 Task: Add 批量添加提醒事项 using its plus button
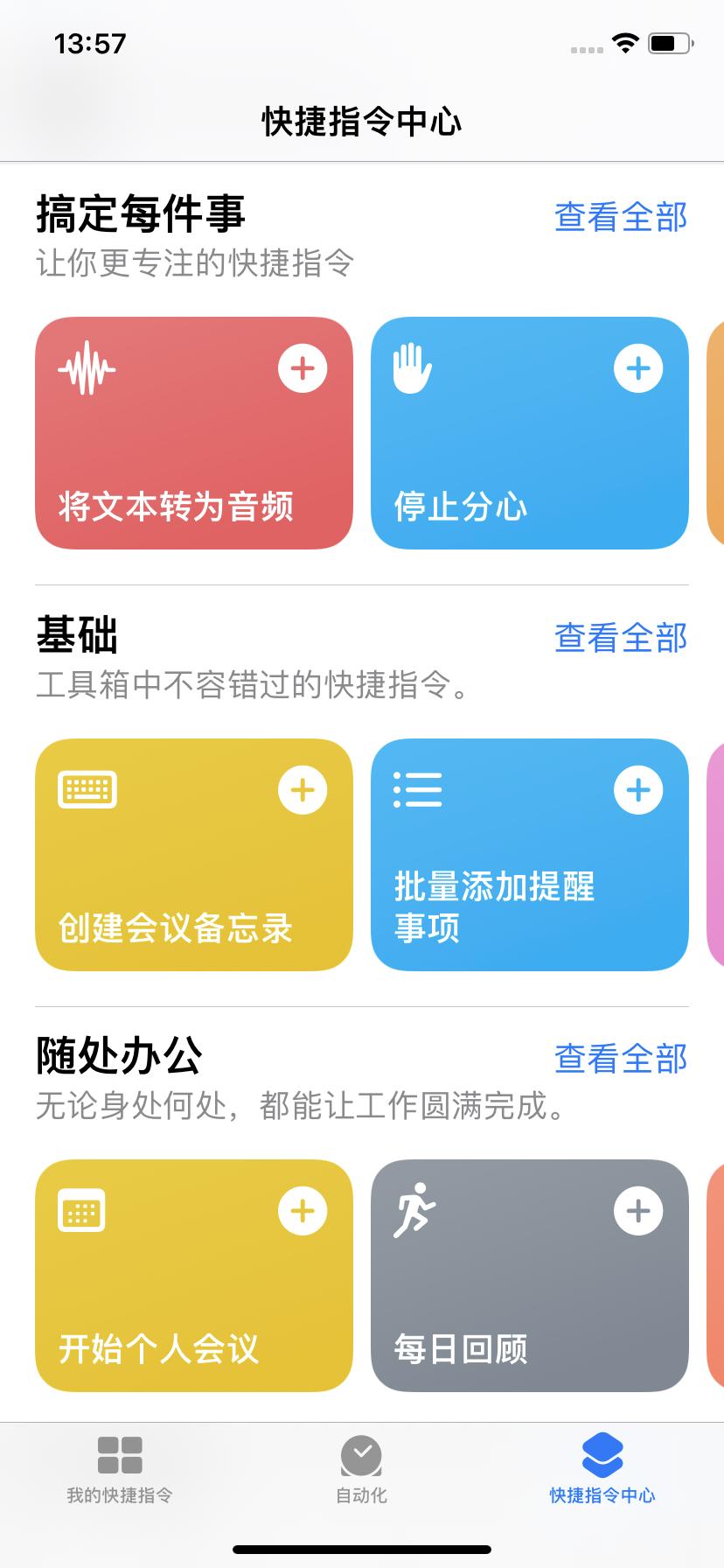tap(637, 789)
